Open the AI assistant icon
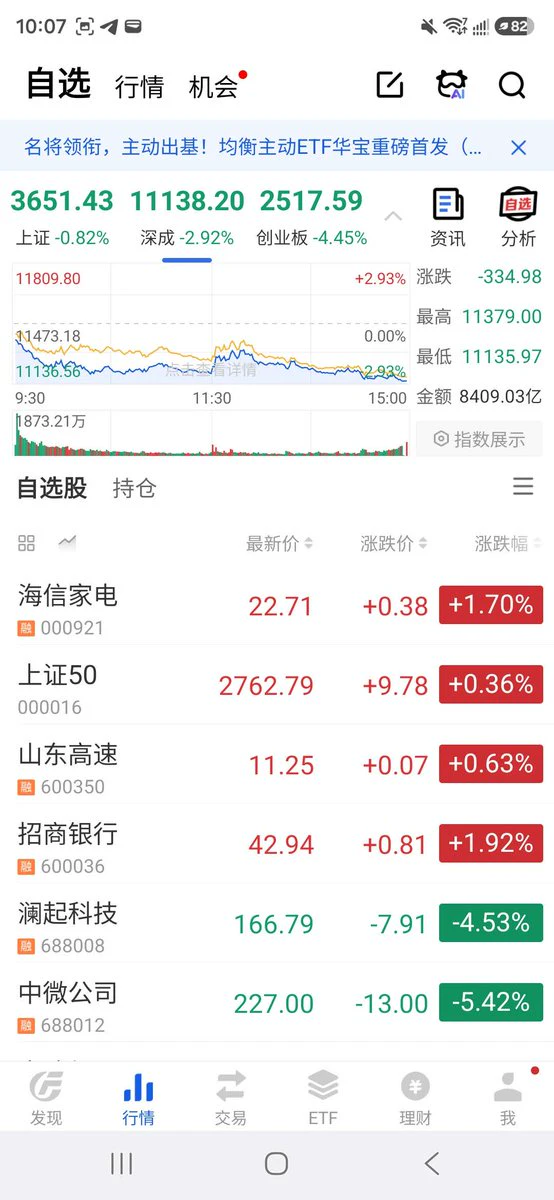Image resolution: width=554 pixels, height=1200 pixels. [x=452, y=85]
